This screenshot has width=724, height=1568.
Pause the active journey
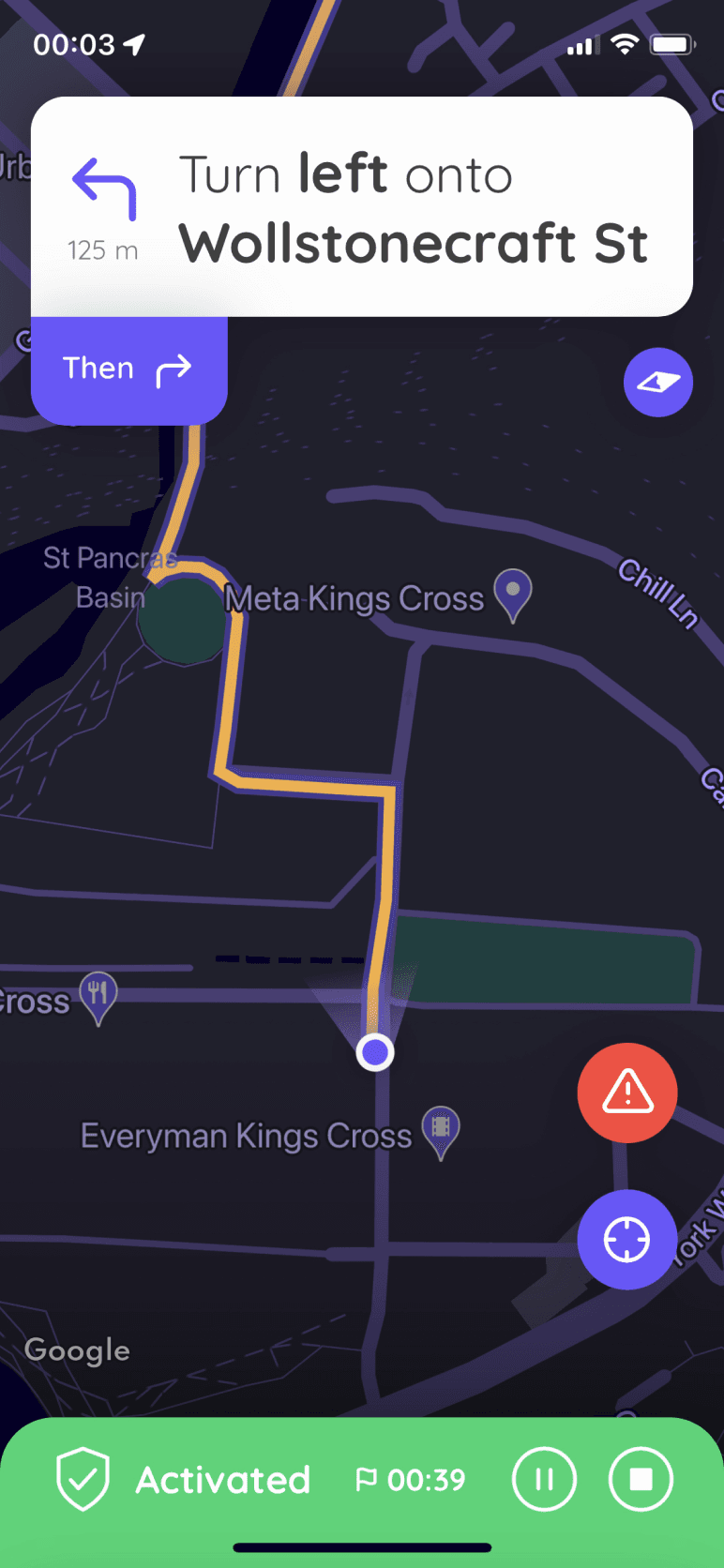[x=544, y=1479]
